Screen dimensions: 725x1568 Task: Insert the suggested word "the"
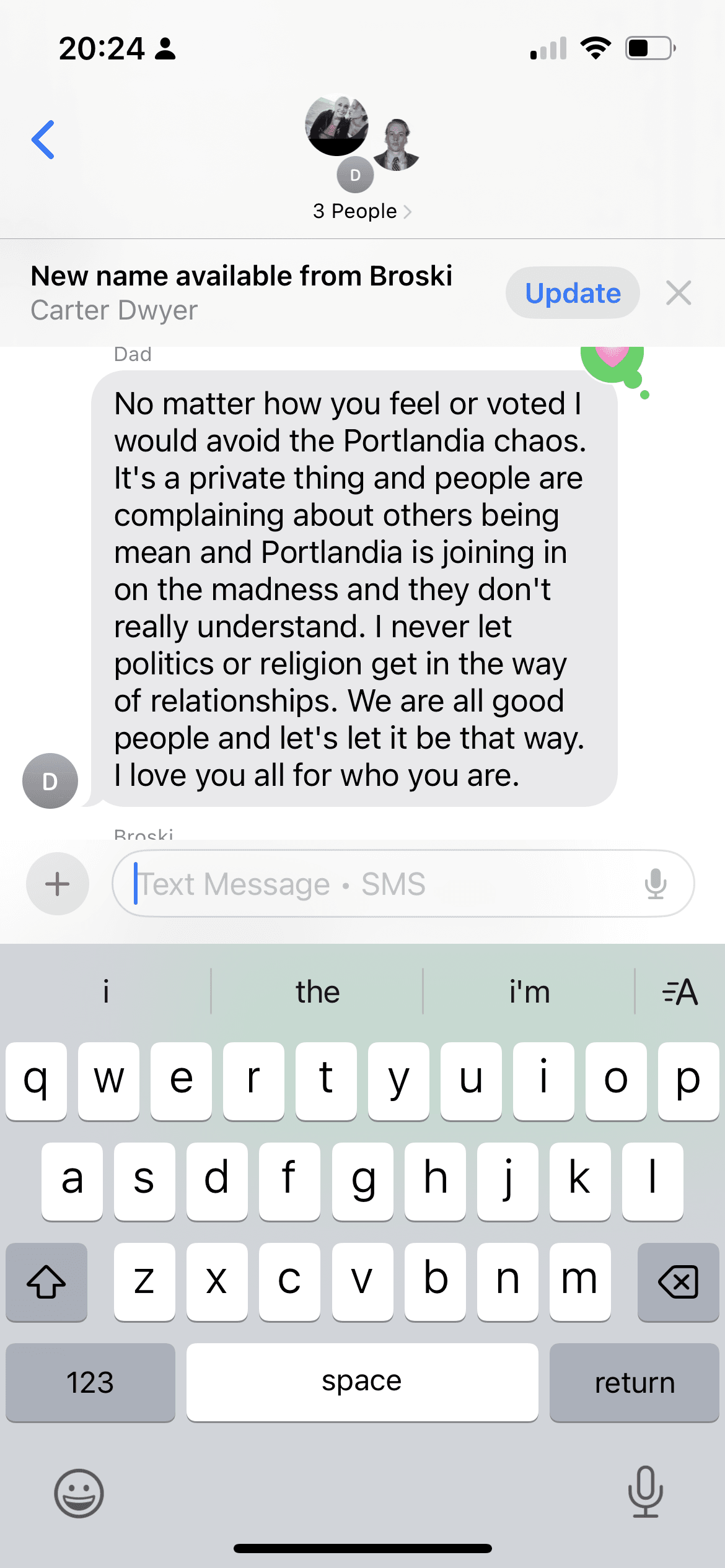tap(317, 992)
